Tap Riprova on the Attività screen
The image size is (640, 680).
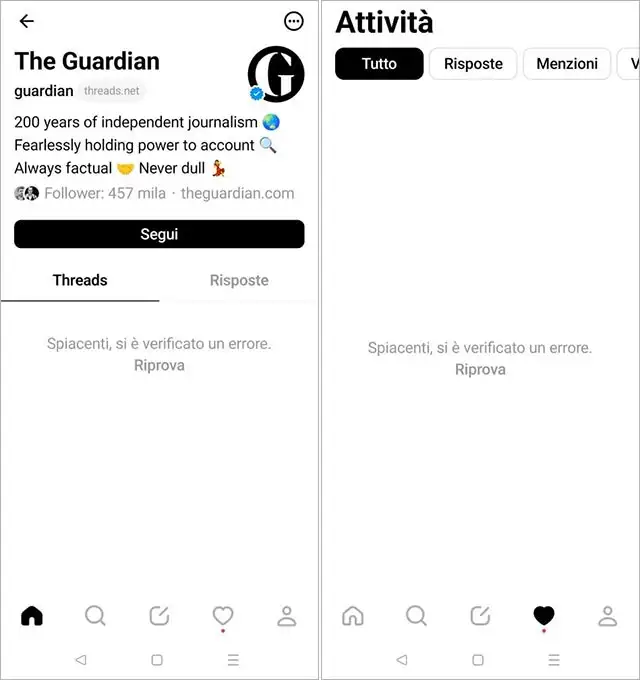coord(480,369)
